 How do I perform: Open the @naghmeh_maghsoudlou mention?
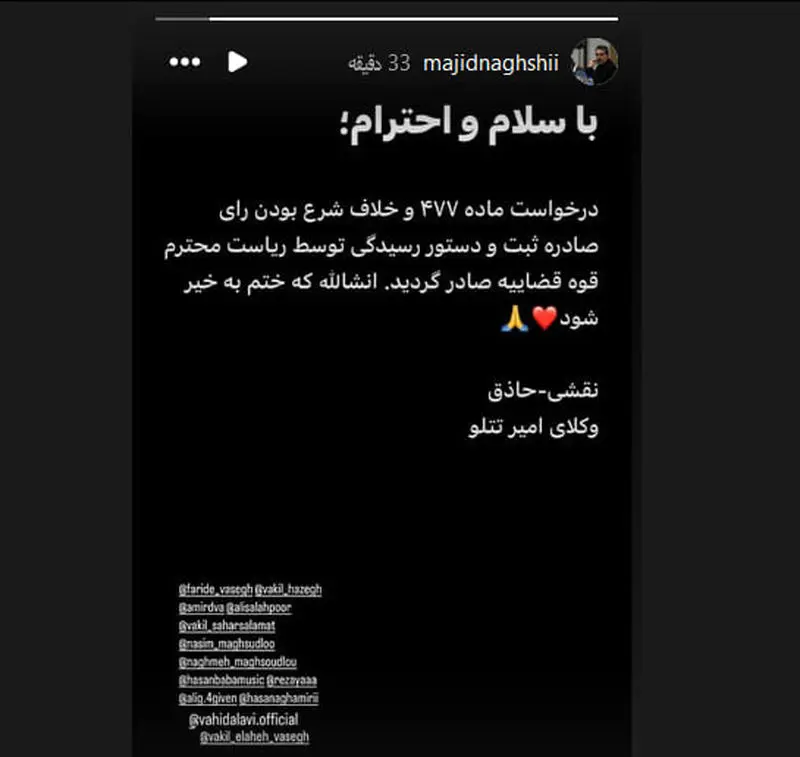pos(232,662)
